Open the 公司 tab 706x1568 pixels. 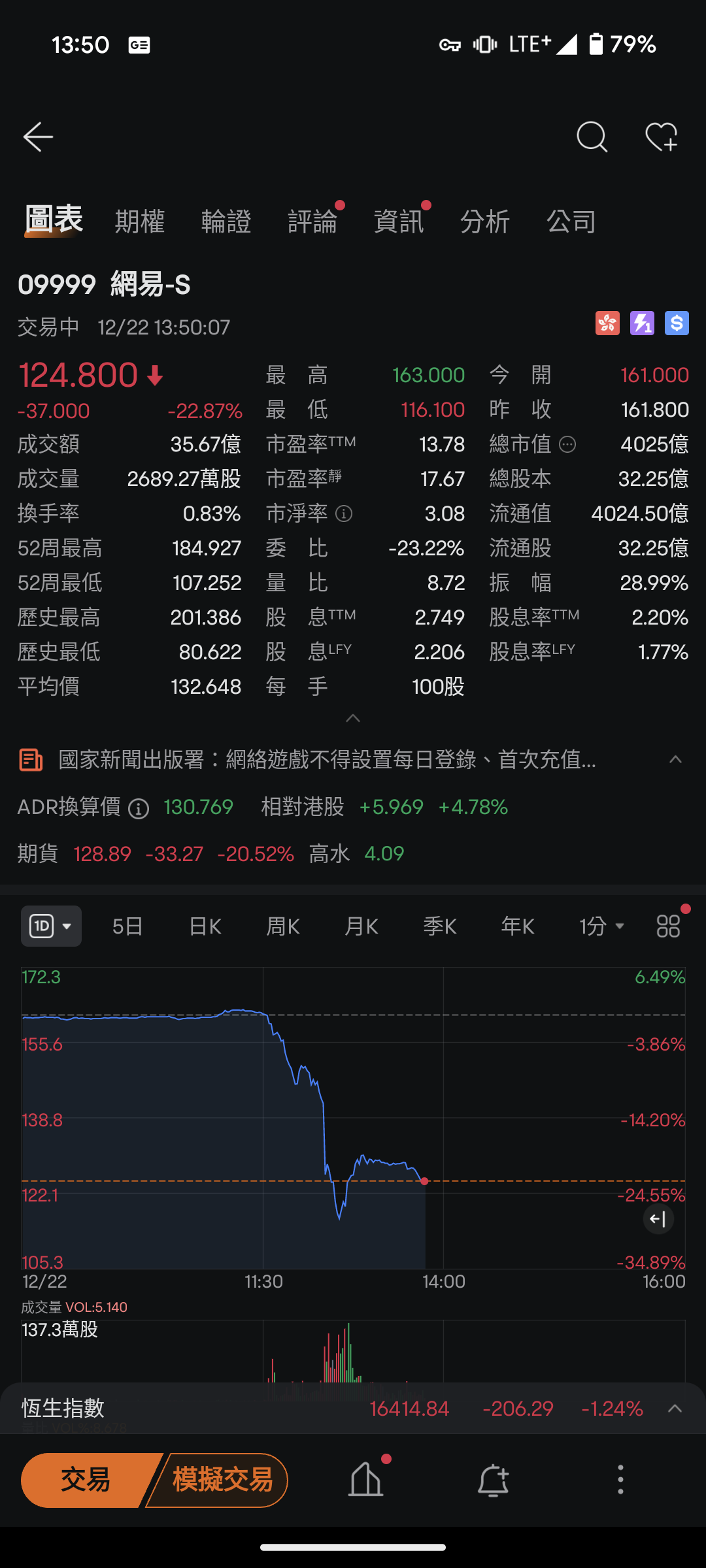(571, 221)
